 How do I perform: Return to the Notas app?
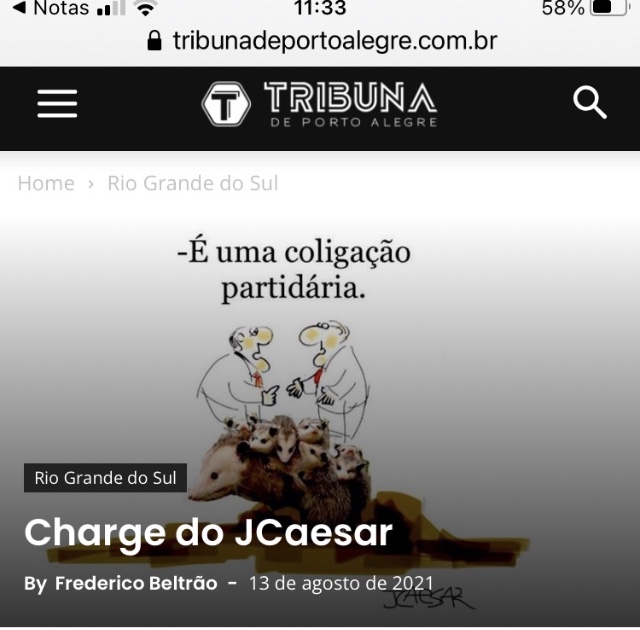coord(50,9)
